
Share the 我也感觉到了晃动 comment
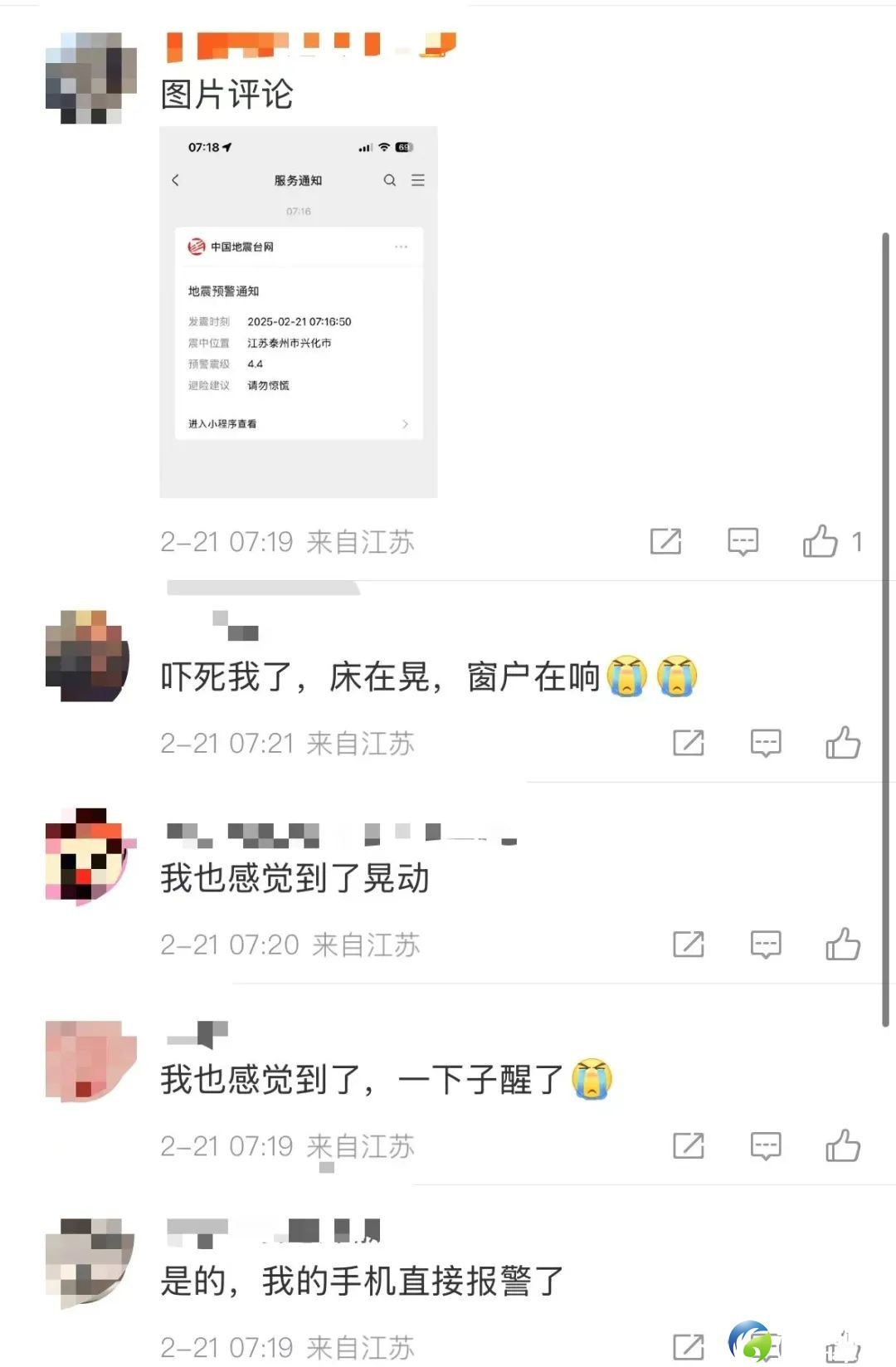(x=688, y=945)
